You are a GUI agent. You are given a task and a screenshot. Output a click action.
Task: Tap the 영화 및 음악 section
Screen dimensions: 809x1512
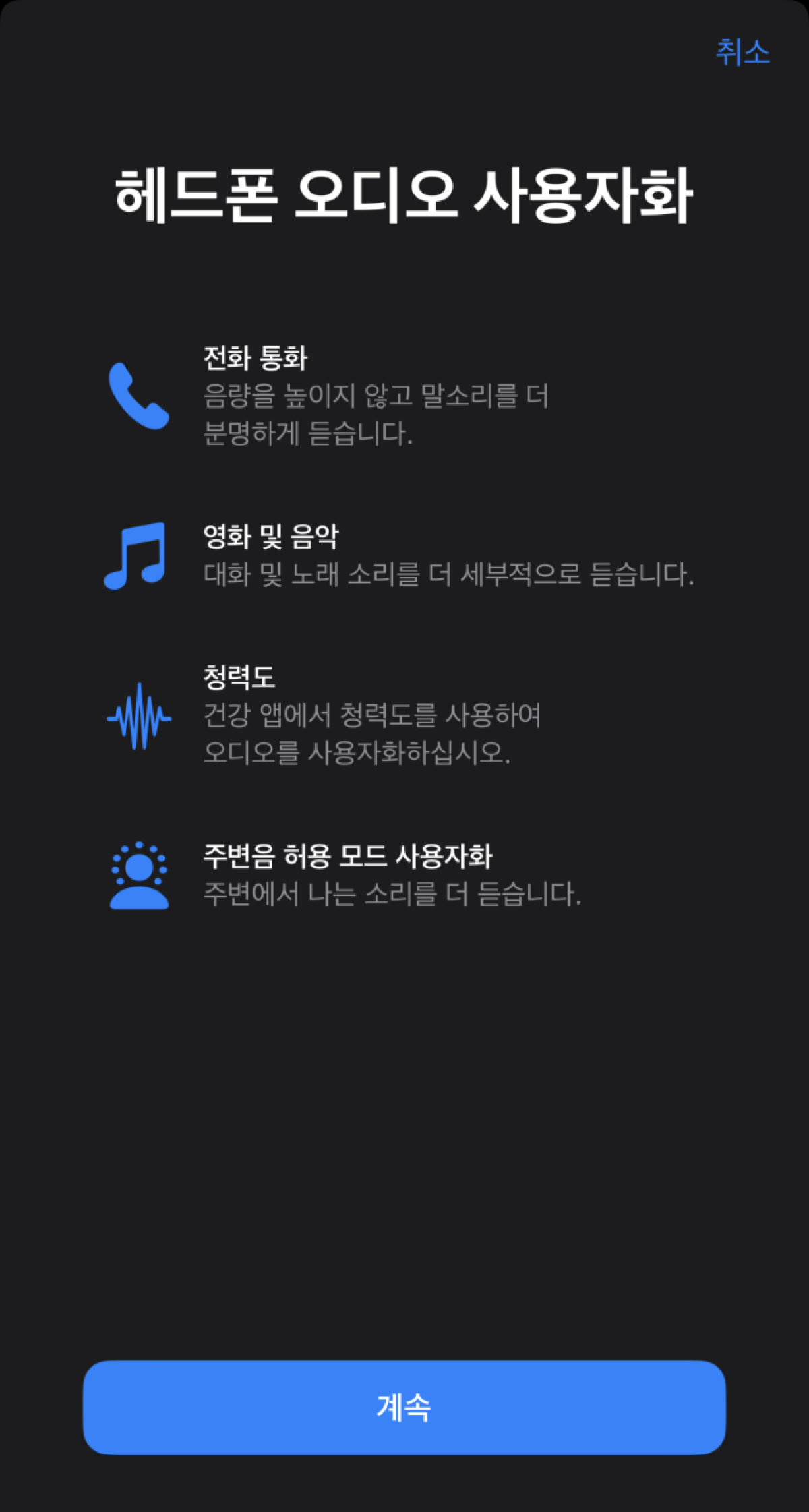click(x=404, y=556)
